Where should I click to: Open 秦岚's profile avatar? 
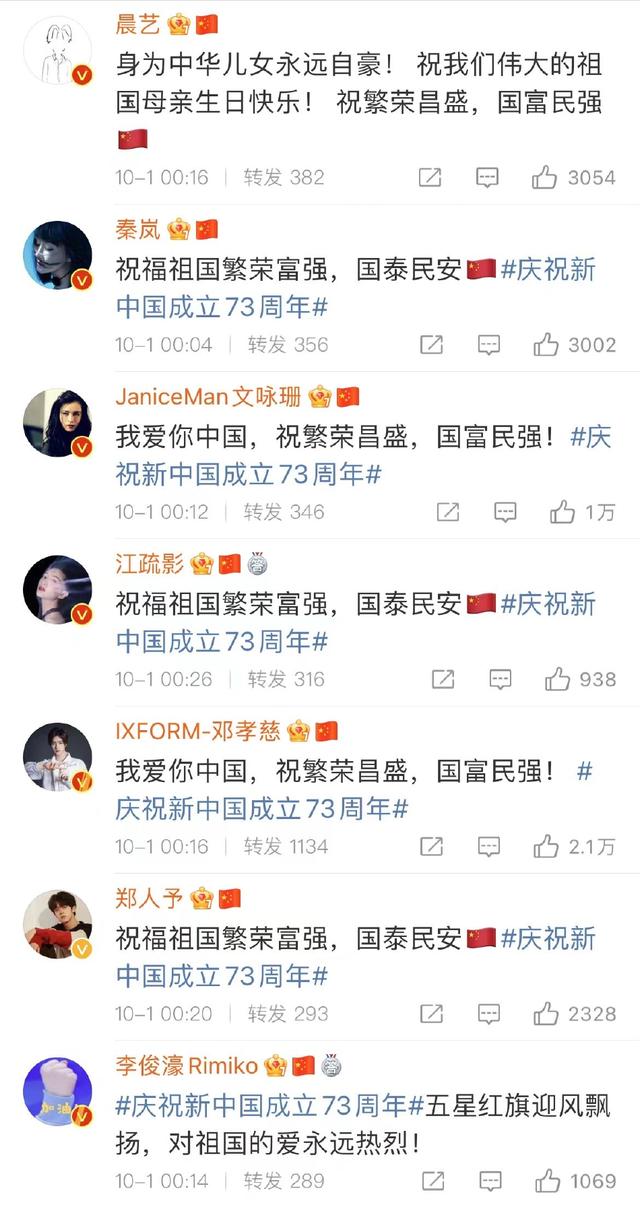pos(58,256)
